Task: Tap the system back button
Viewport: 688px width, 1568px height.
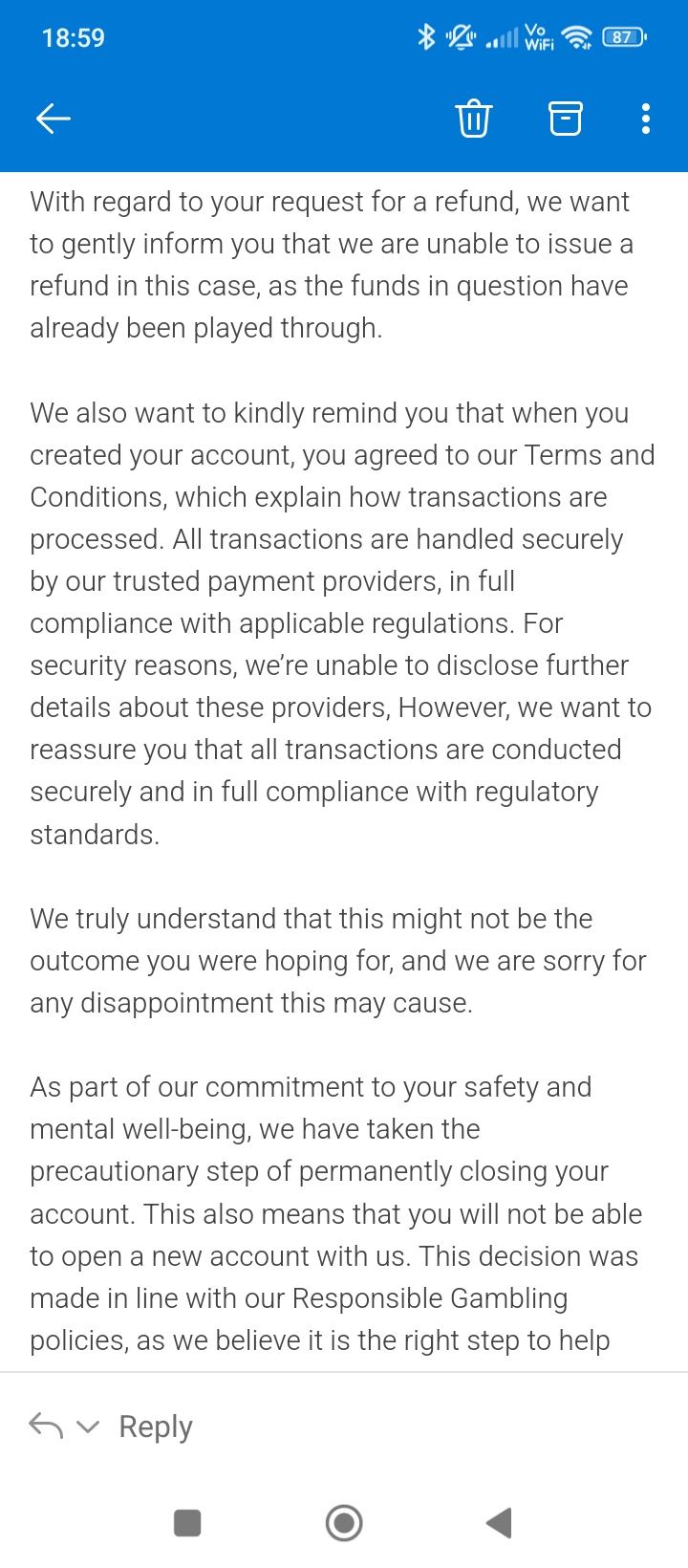Action: coord(499,1522)
